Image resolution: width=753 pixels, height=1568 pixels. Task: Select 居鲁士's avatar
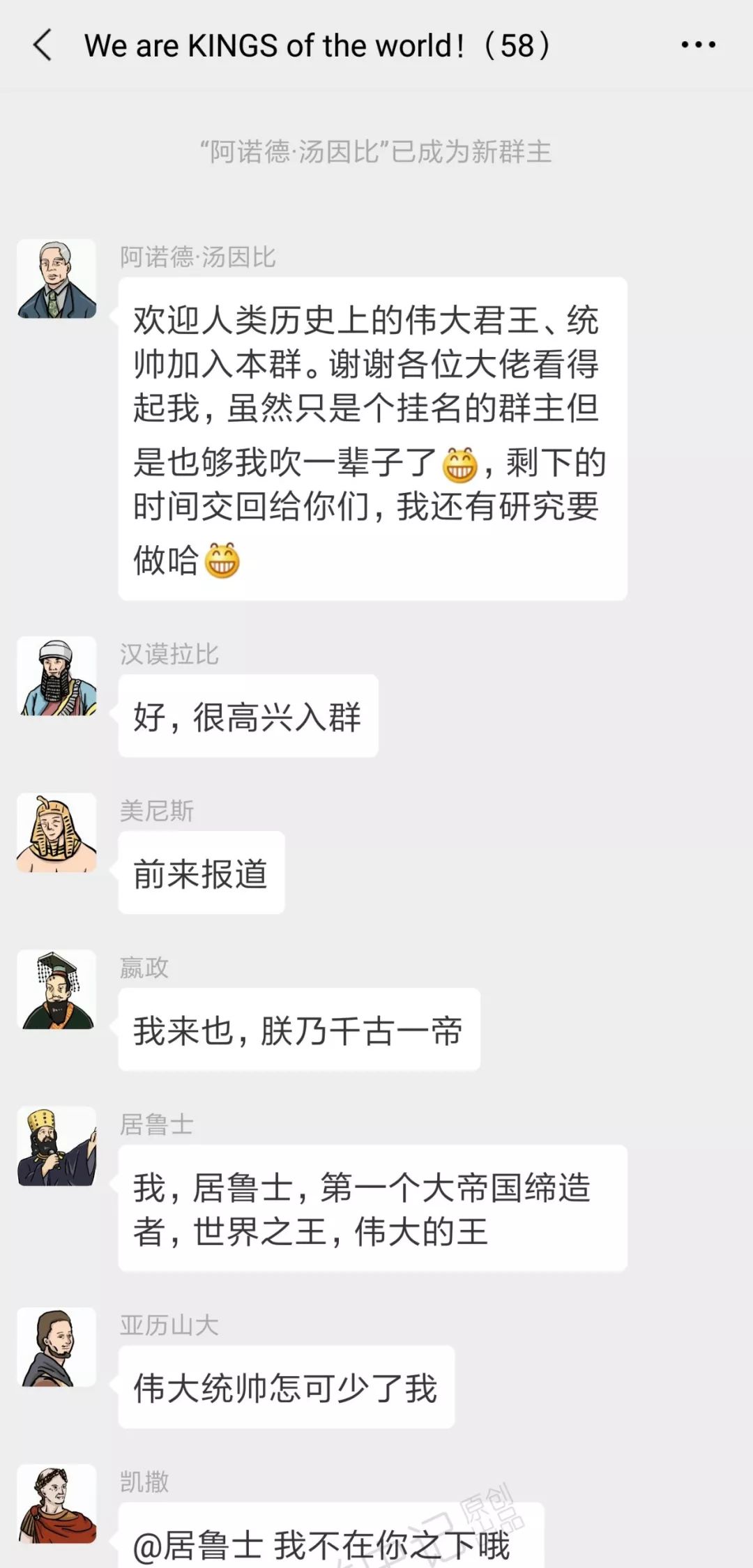(56, 1146)
